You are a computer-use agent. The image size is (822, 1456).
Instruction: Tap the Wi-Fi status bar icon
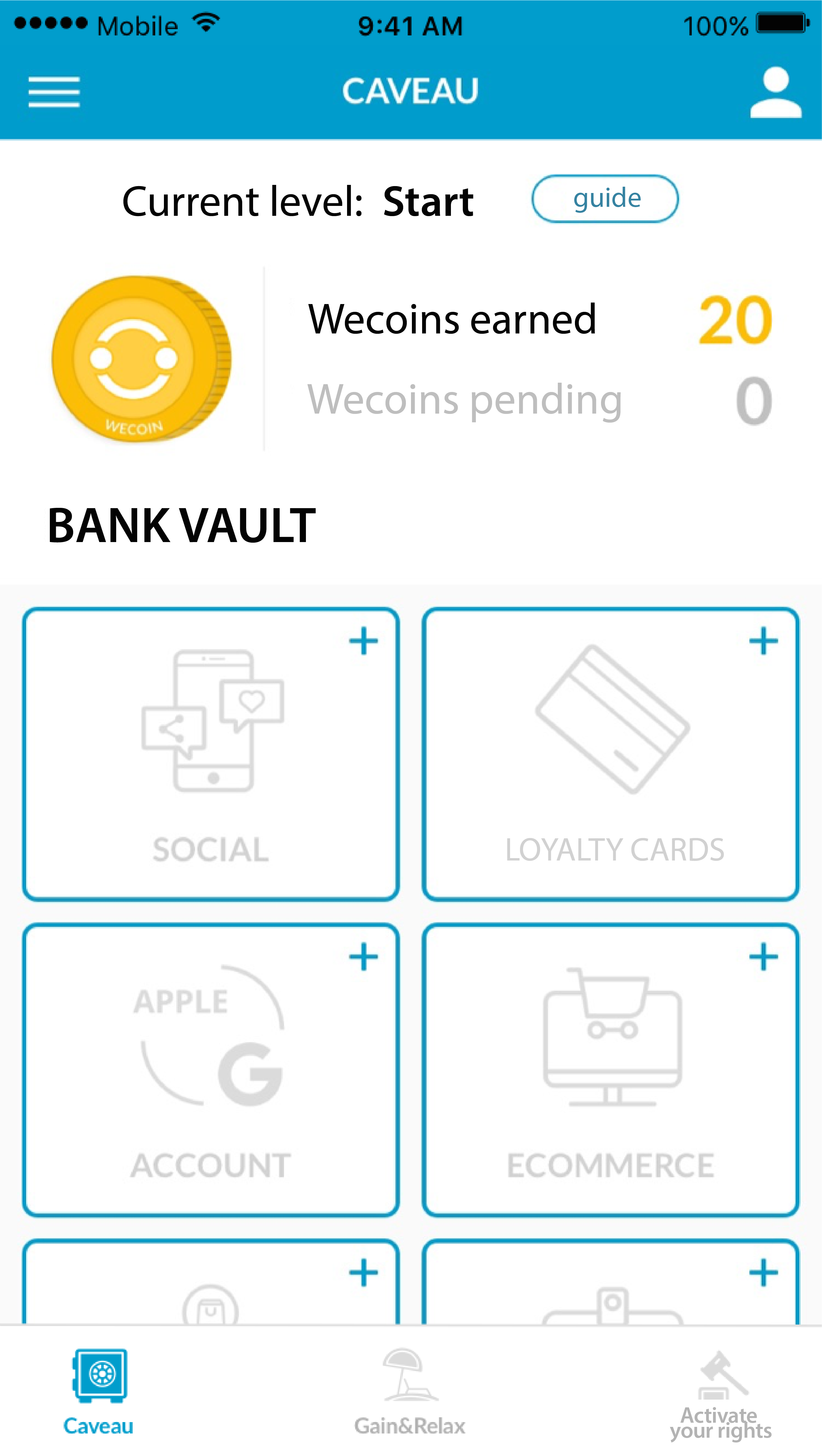[x=206, y=22]
